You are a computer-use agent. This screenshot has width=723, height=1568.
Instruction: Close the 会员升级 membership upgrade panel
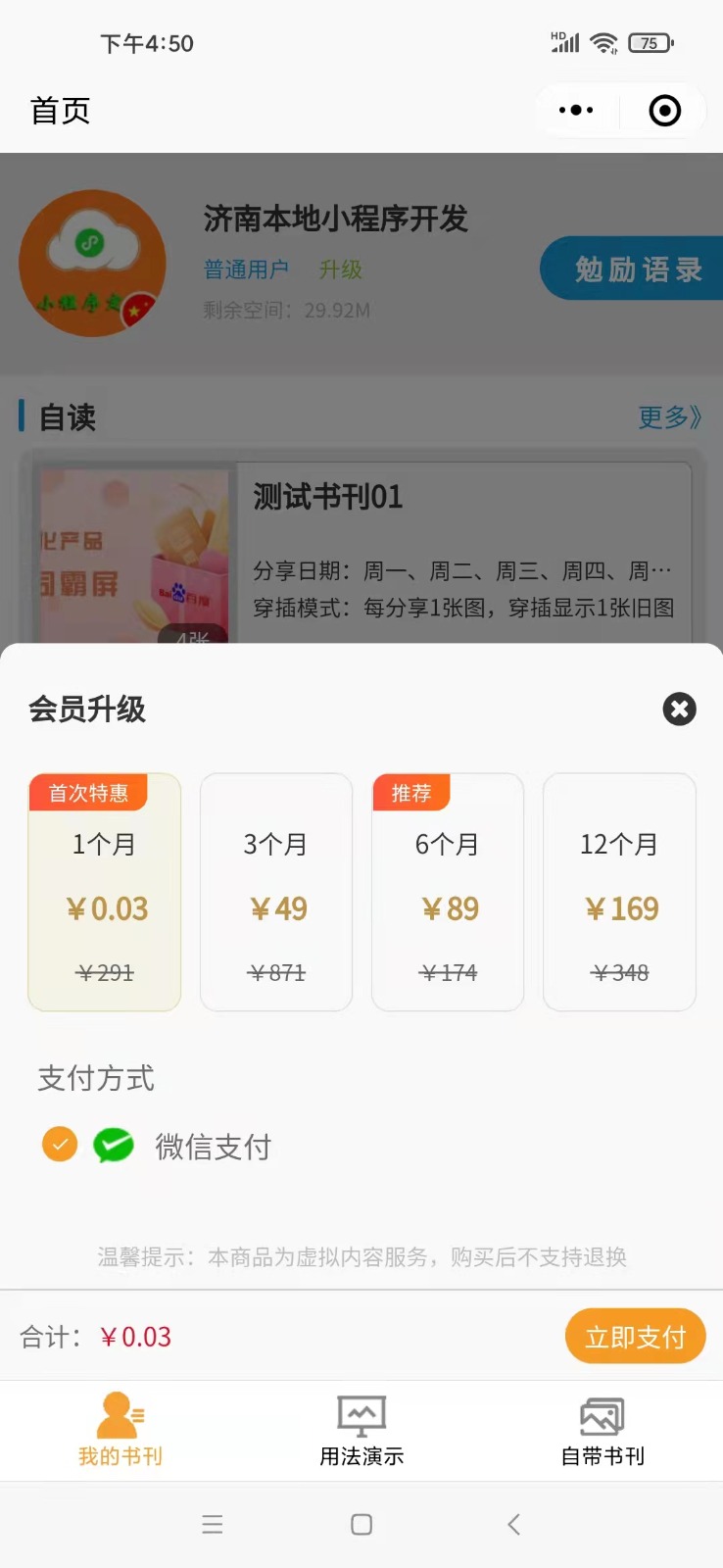click(x=679, y=709)
